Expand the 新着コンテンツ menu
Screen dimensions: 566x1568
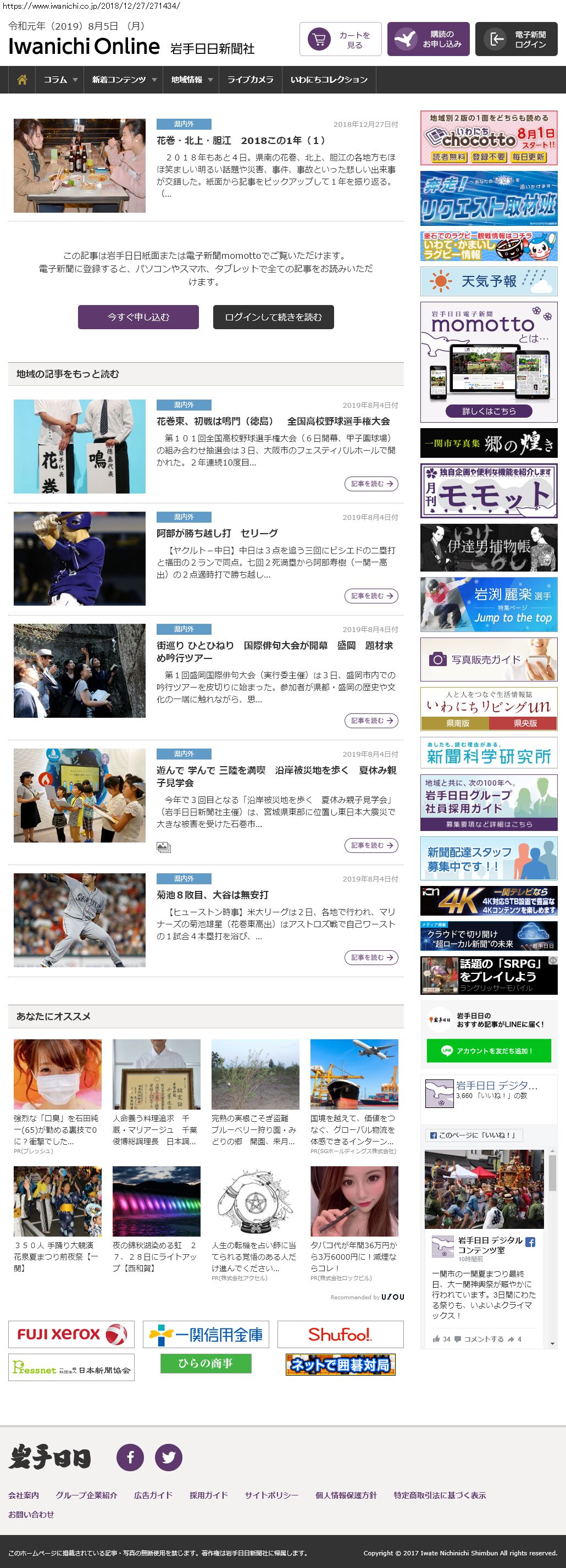click(124, 80)
